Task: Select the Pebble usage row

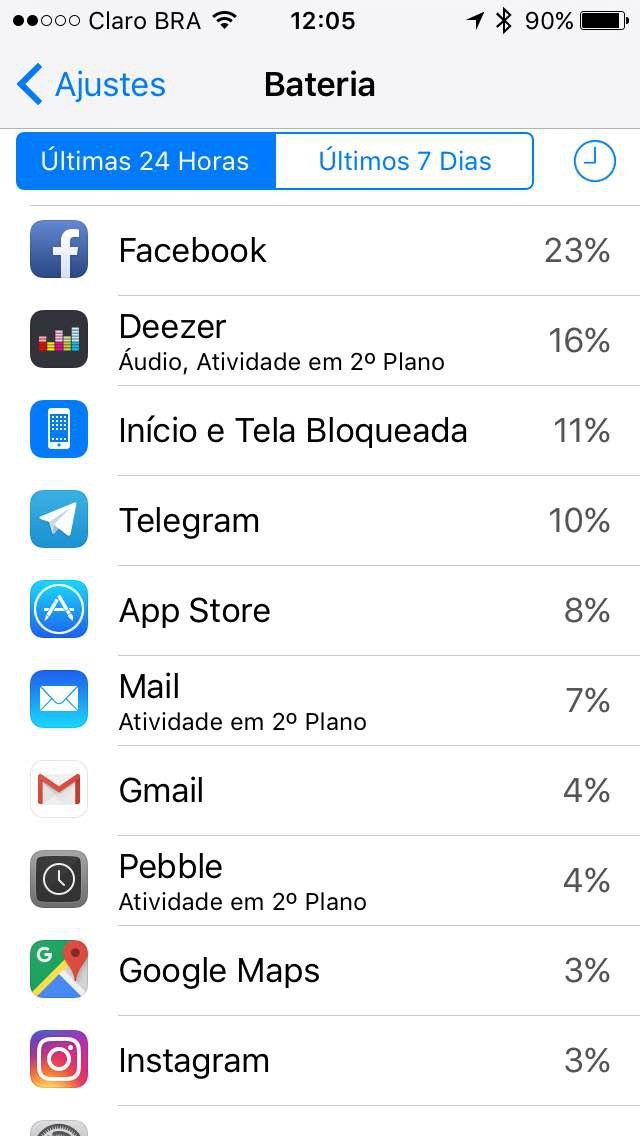Action: (x=320, y=880)
